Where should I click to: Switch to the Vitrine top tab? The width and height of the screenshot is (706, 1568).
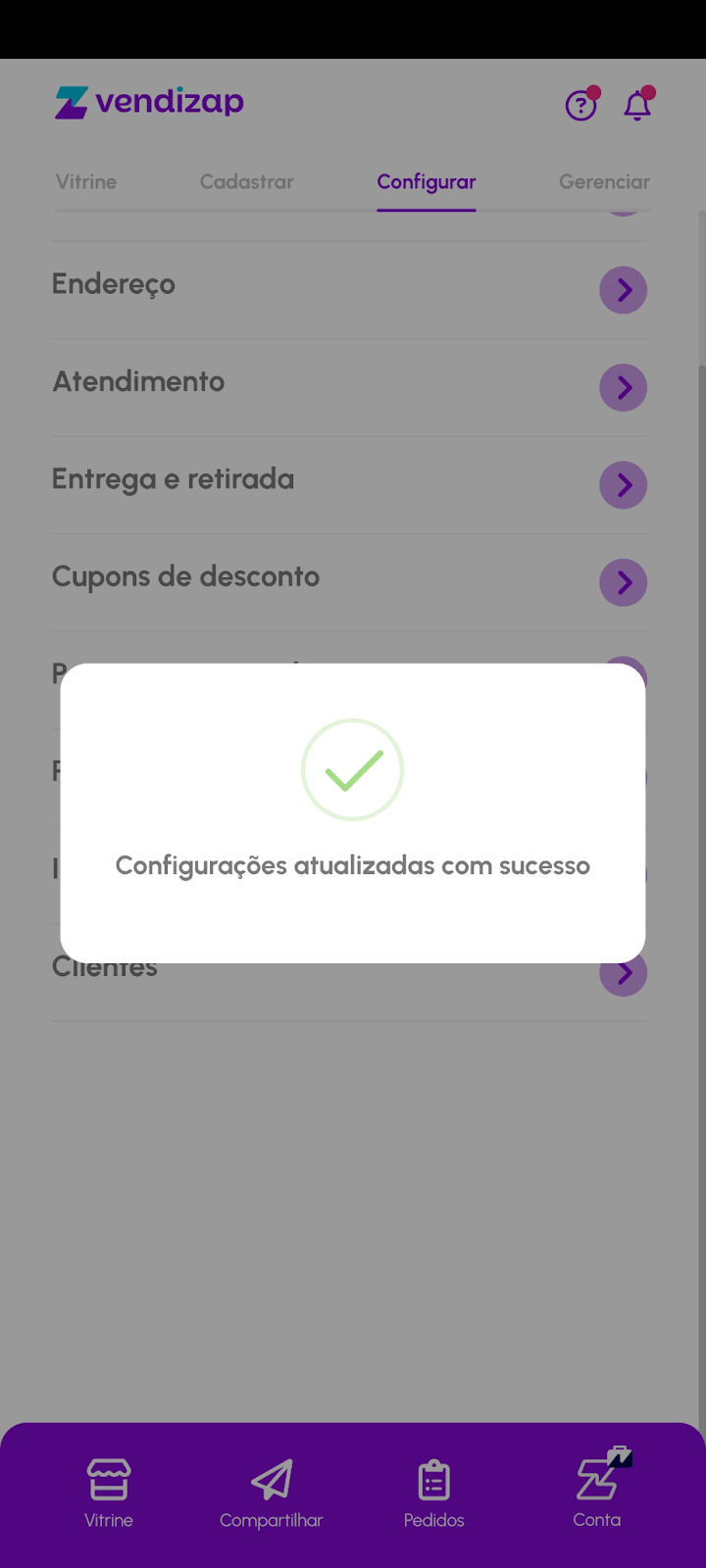tap(86, 181)
